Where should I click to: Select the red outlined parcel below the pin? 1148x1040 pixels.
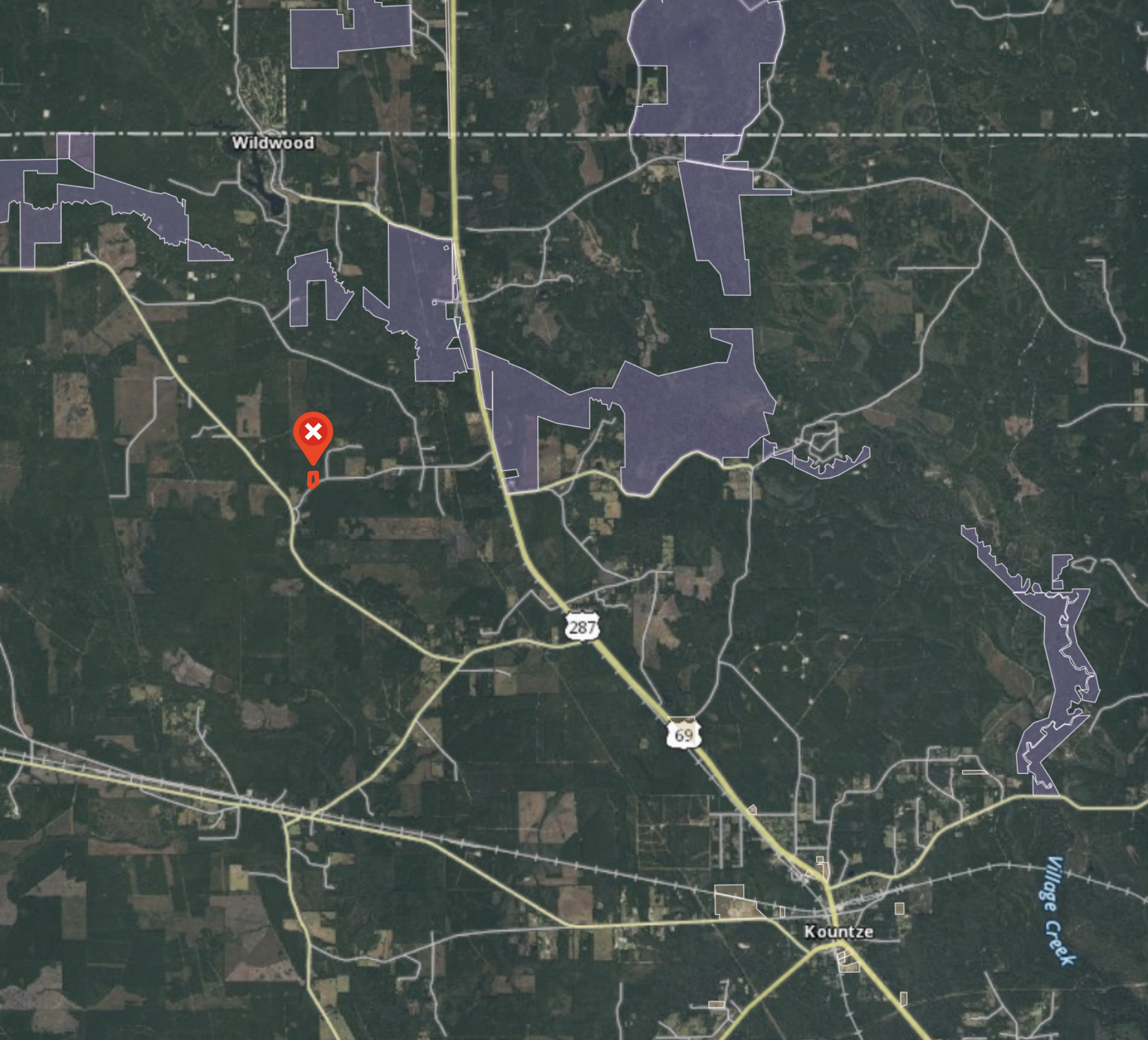(x=313, y=479)
